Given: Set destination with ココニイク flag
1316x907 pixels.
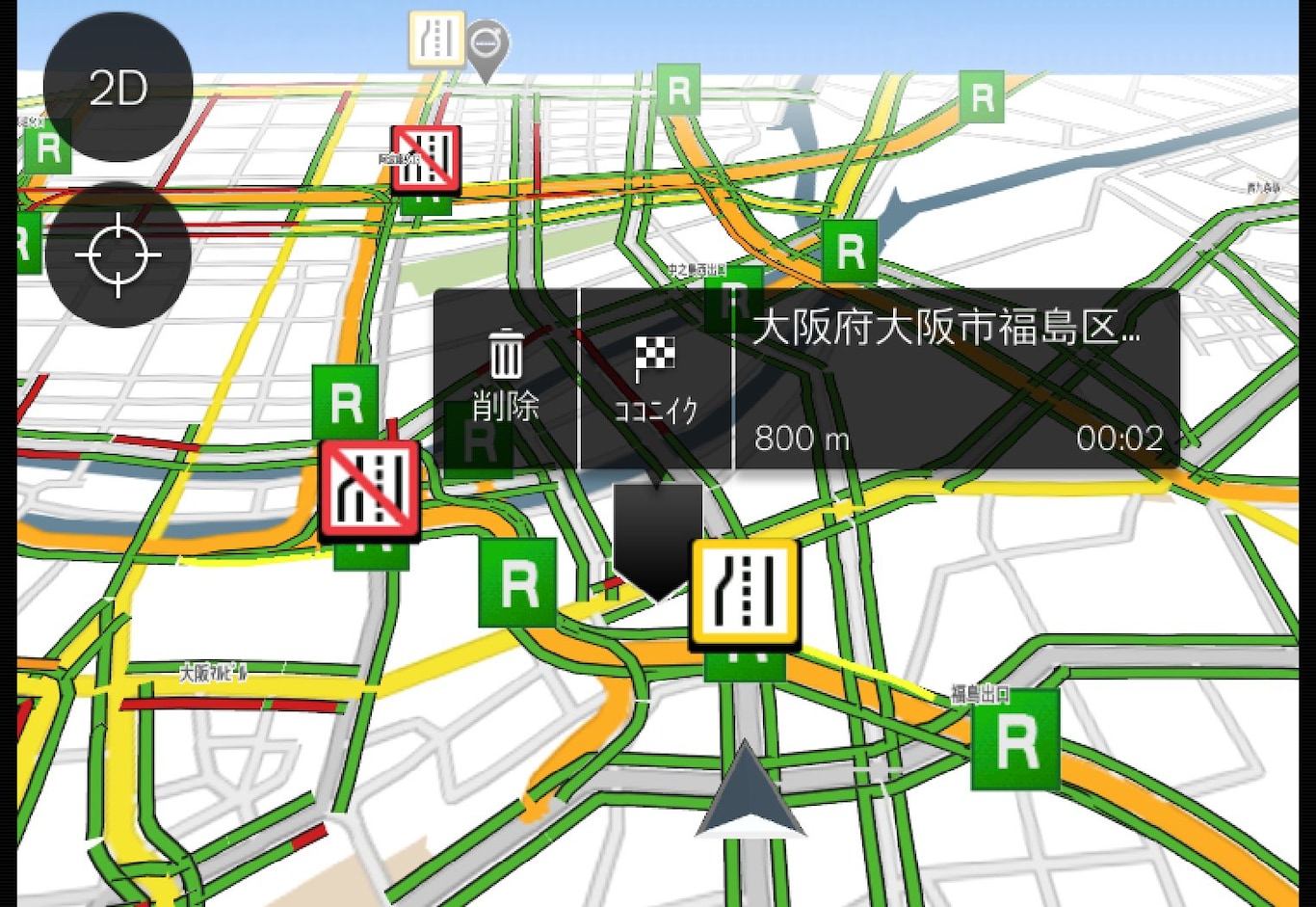Looking at the screenshot, I should click(656, 379).
